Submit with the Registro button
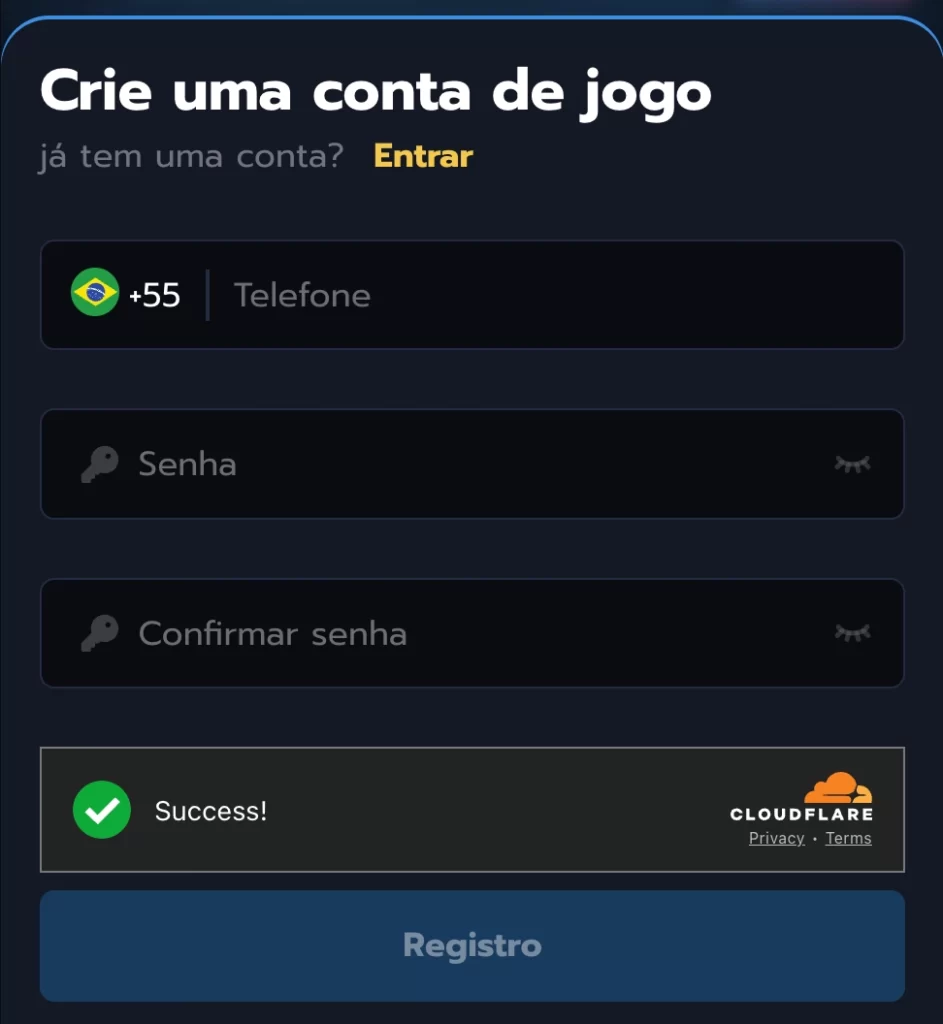 click(472, 945)
